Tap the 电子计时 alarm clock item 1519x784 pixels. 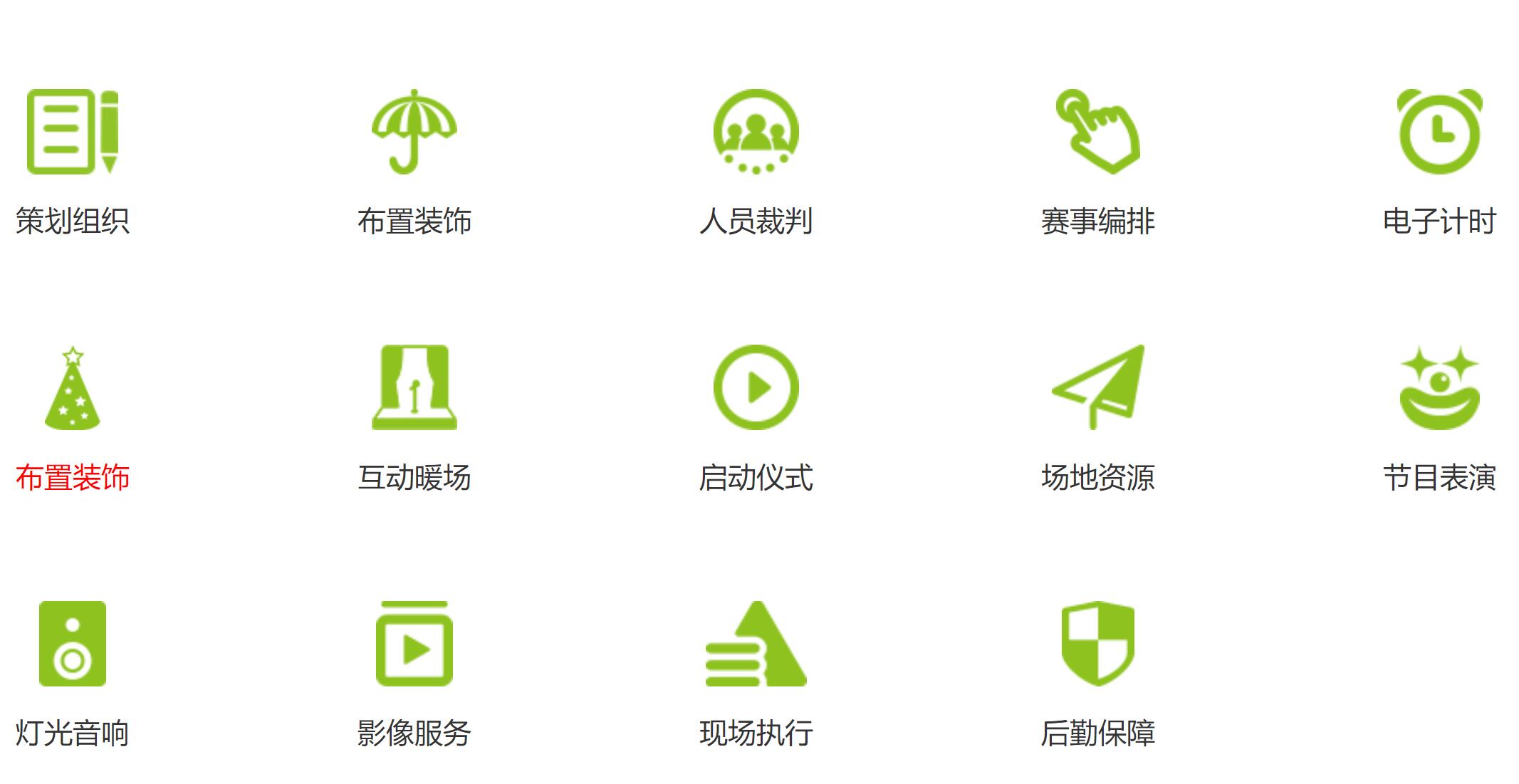(1439, 133)
